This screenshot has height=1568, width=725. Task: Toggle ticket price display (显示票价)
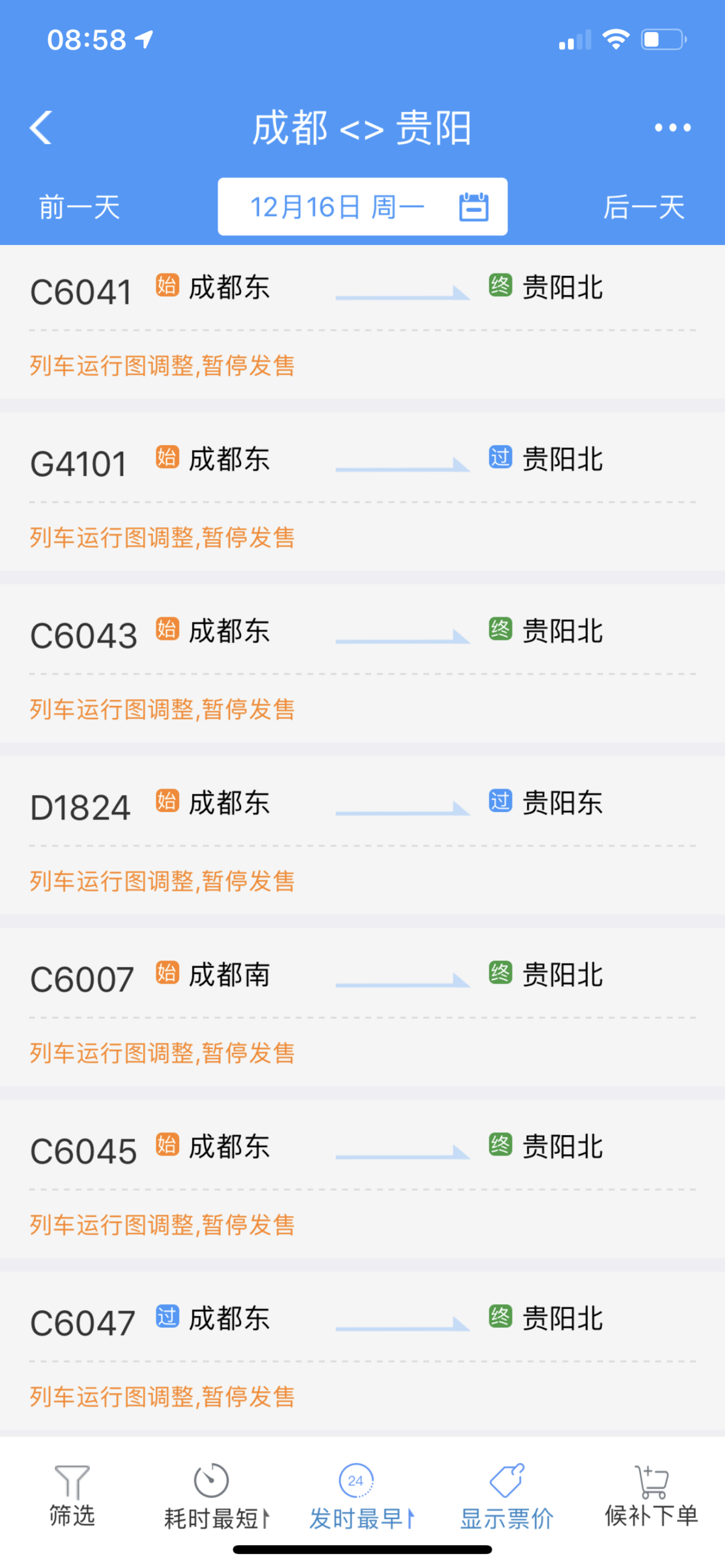tap(506, 1497)
